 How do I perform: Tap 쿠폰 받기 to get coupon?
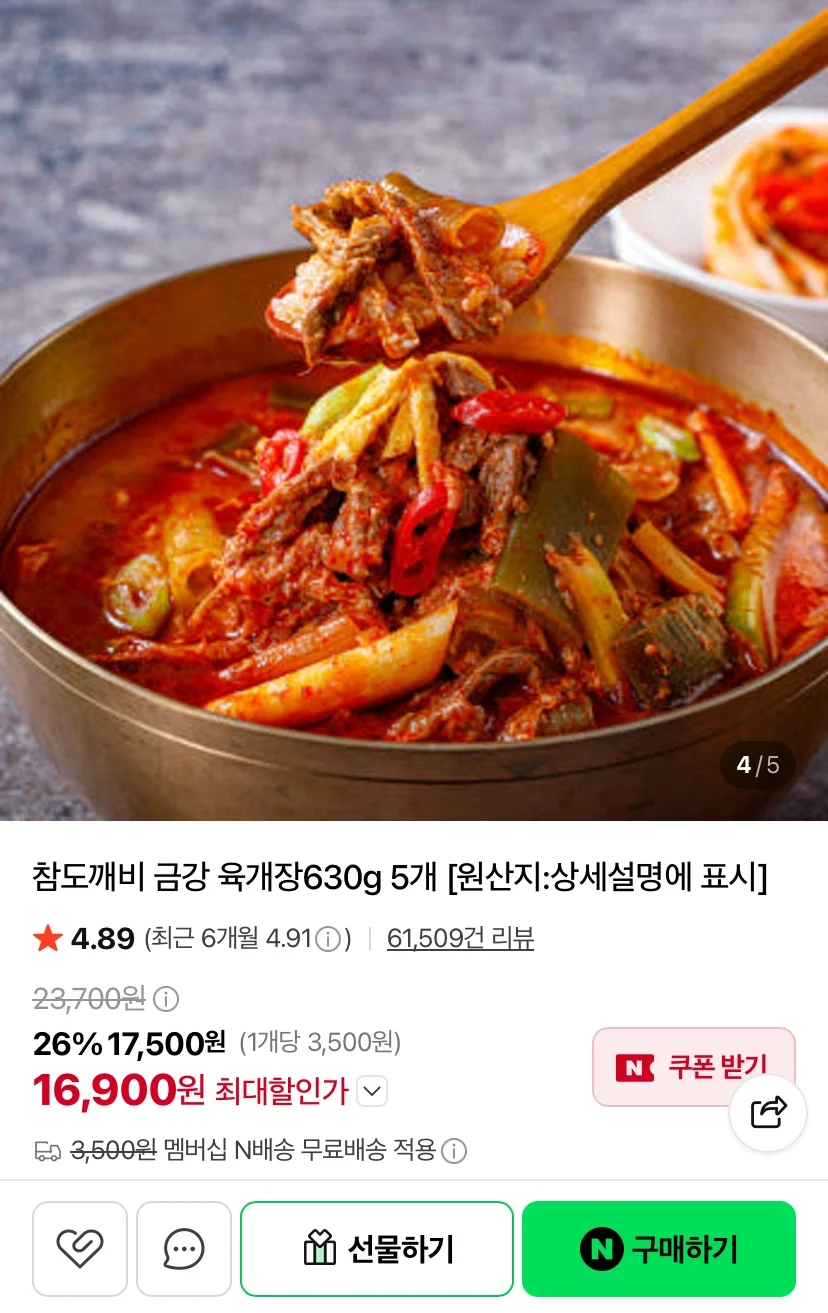694,1067
